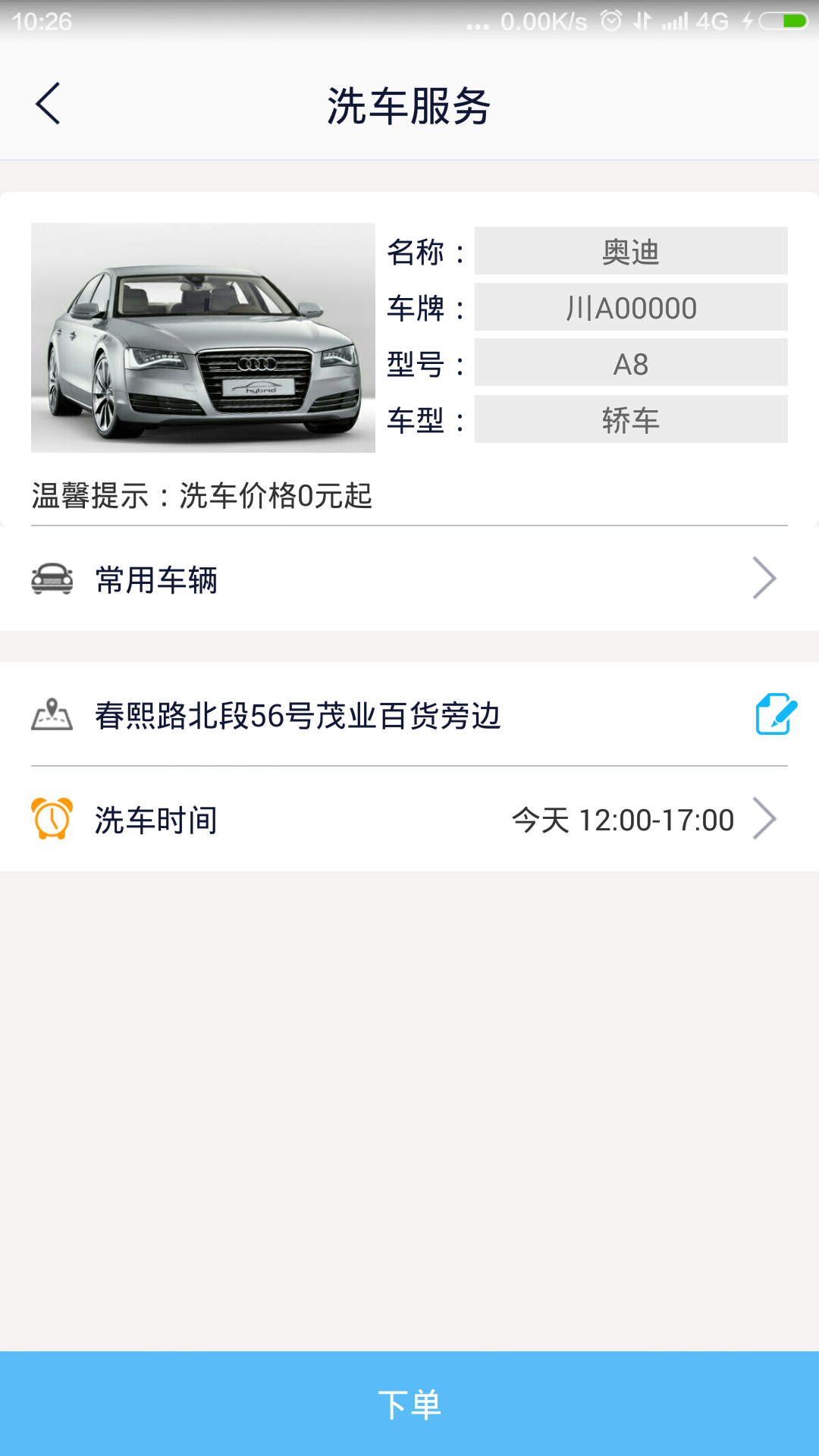The width and height of the screenshot is (819, 1456).
Task: Click the battery charge level bar
Action: [795, 20]
